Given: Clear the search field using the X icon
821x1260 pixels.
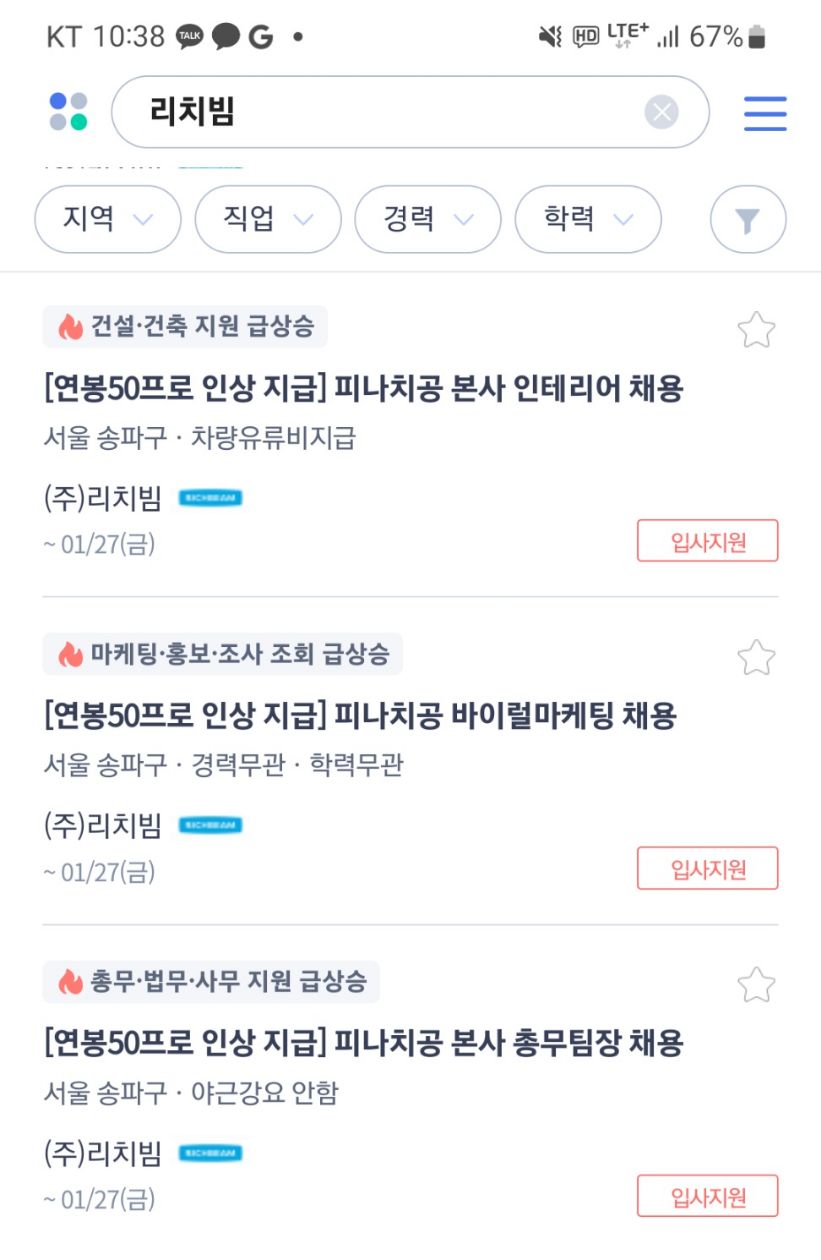Looking at the screenshot, I should [x=661, y=112].
